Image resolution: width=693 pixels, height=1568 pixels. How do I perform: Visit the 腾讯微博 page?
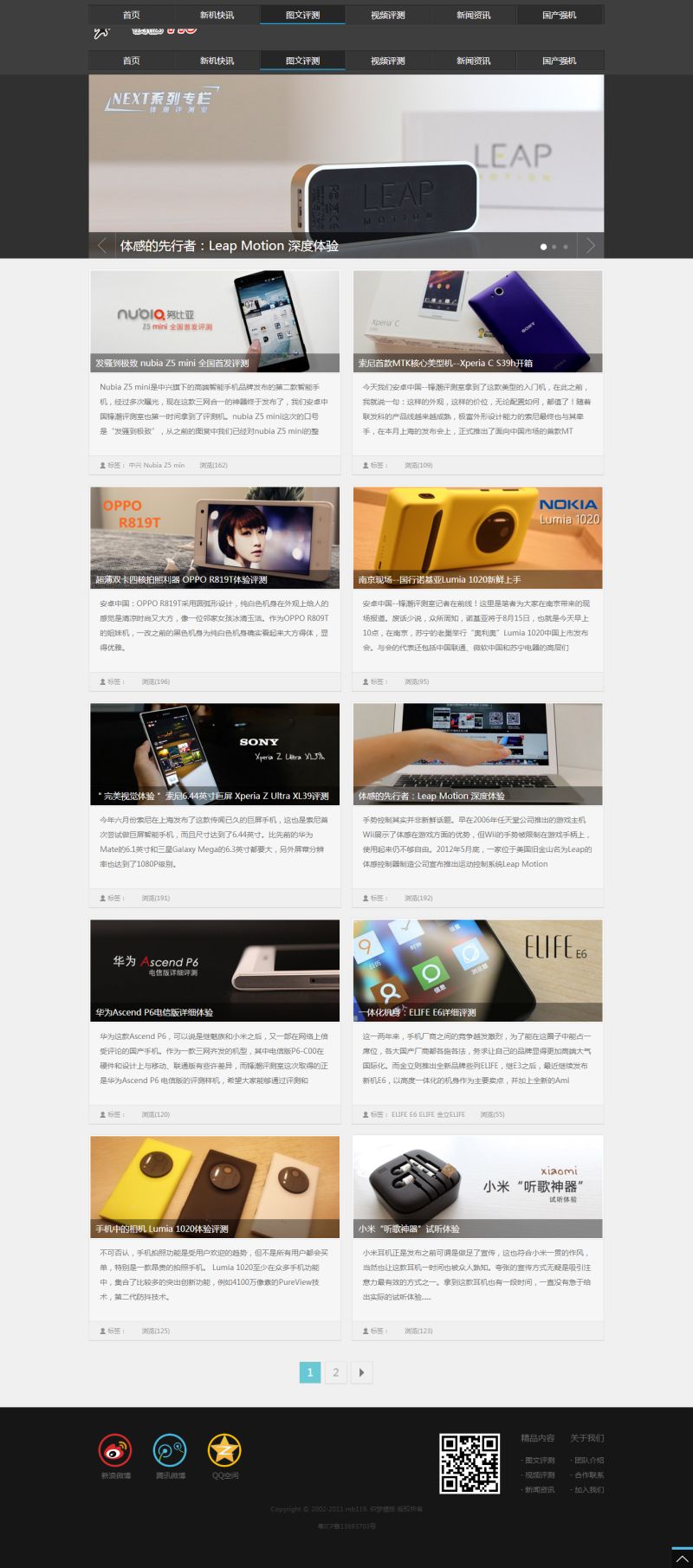click(x=170, y=1450)
